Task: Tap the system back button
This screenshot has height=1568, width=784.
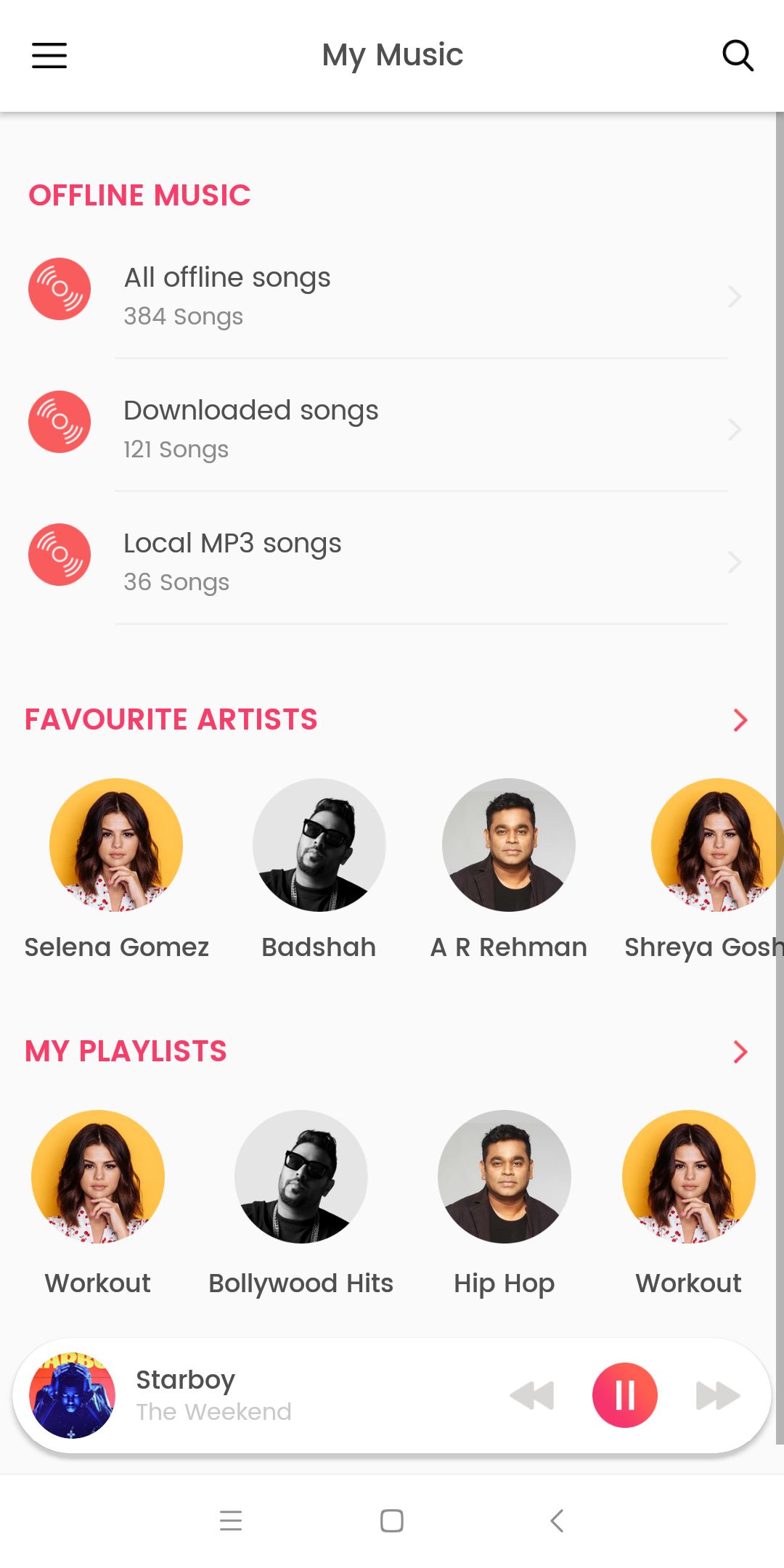Action: coord(557,1520)
